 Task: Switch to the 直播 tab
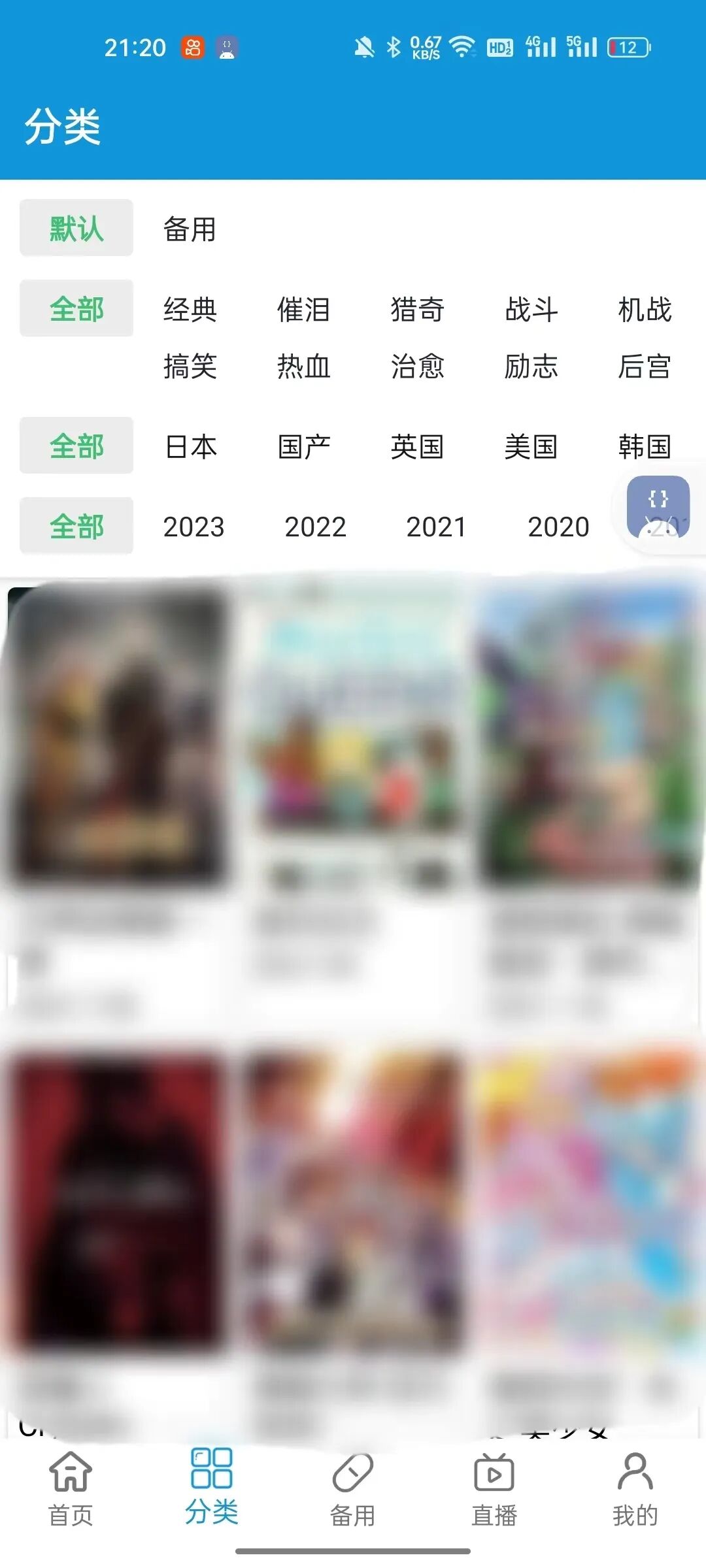pyautogui.click(x=494, y=1496)
